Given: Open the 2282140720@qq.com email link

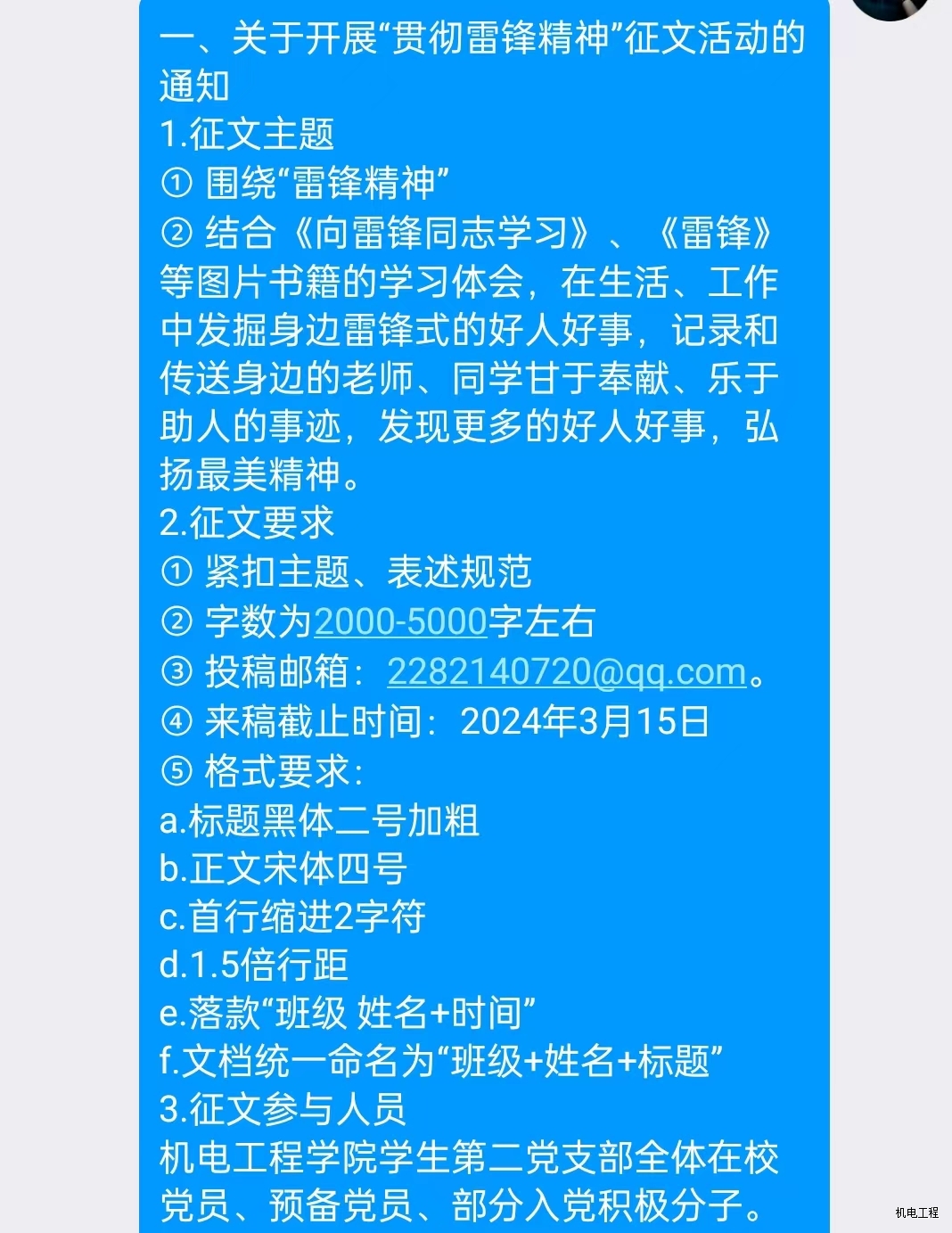Looking at the screenshot, I should (x=566, y=672).
